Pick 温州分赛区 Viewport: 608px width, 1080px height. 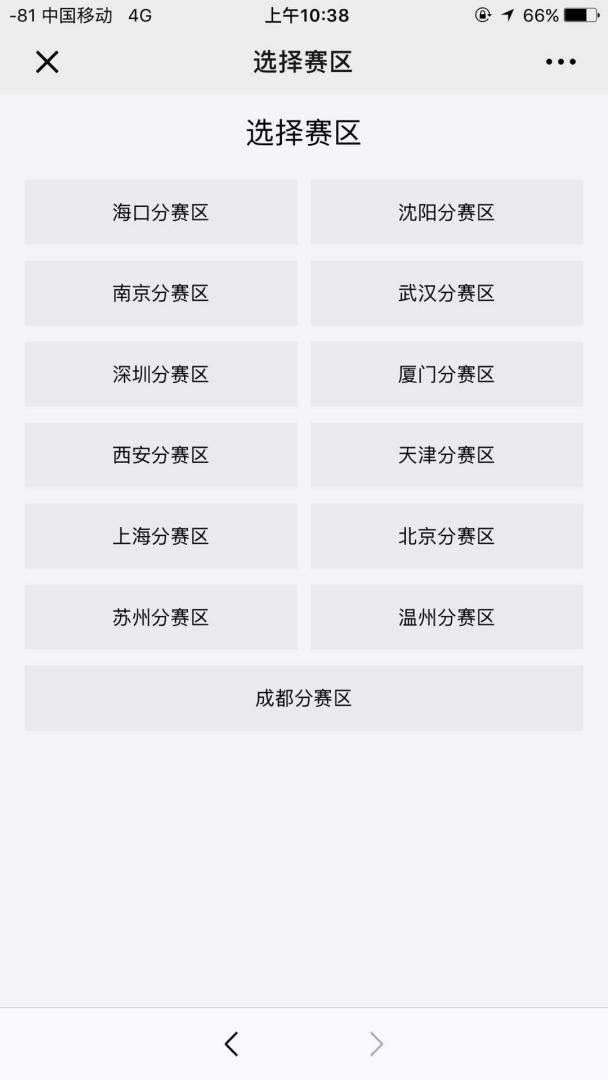(446, 617)
